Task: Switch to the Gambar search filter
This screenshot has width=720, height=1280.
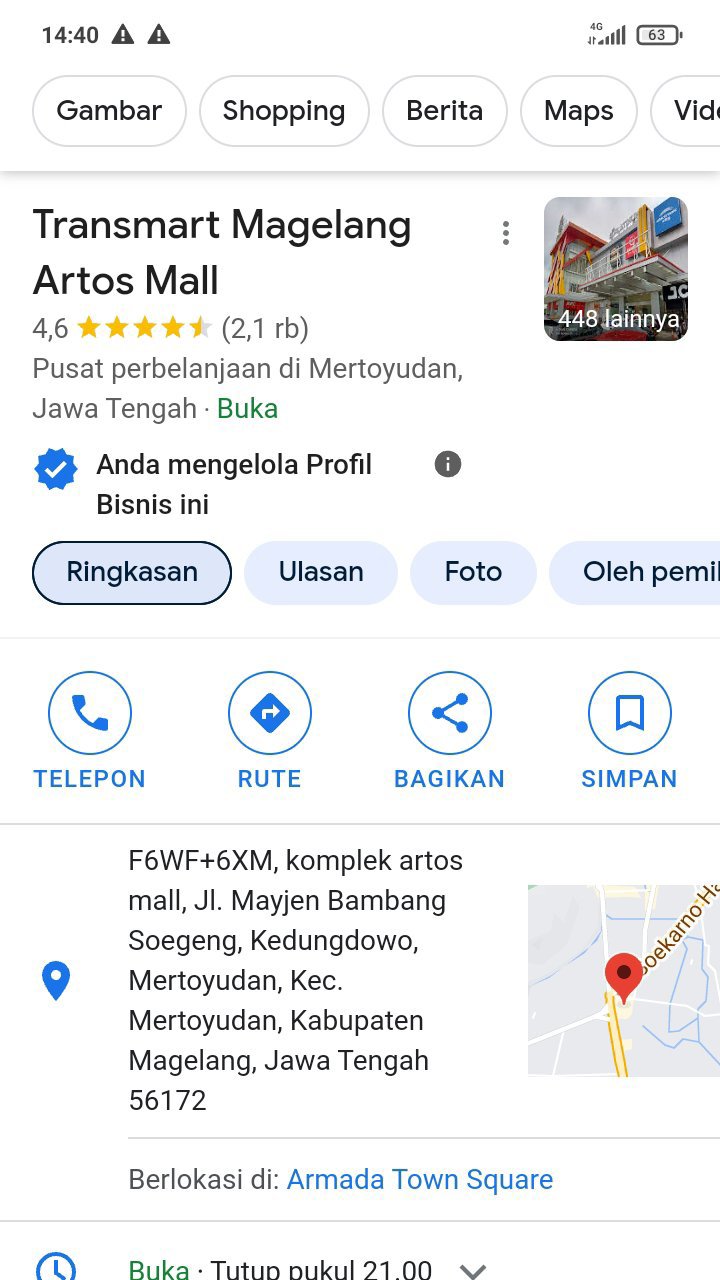Action: click(109, 111)
